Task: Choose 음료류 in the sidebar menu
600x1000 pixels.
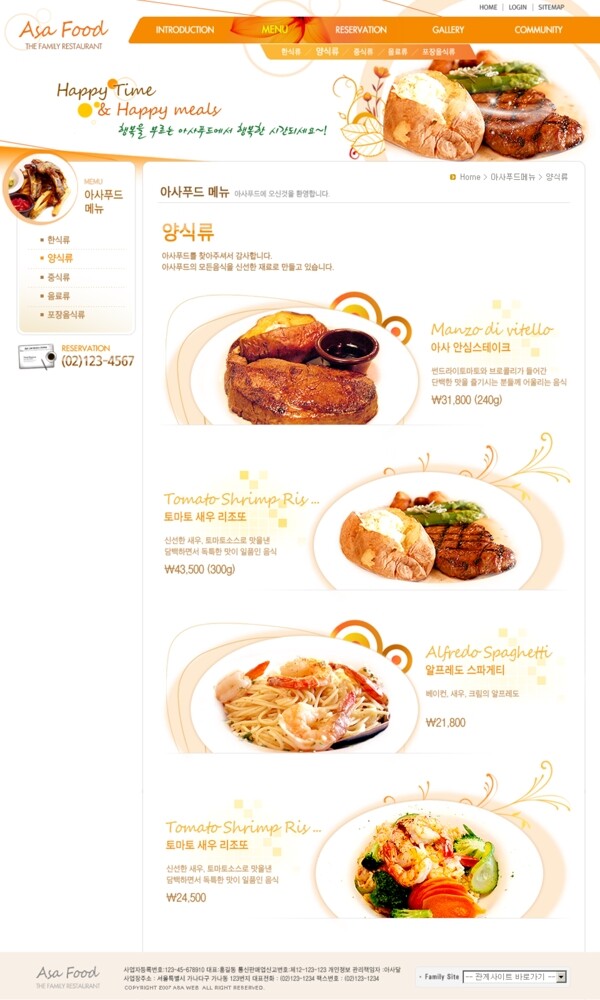Action: (59, 296)
